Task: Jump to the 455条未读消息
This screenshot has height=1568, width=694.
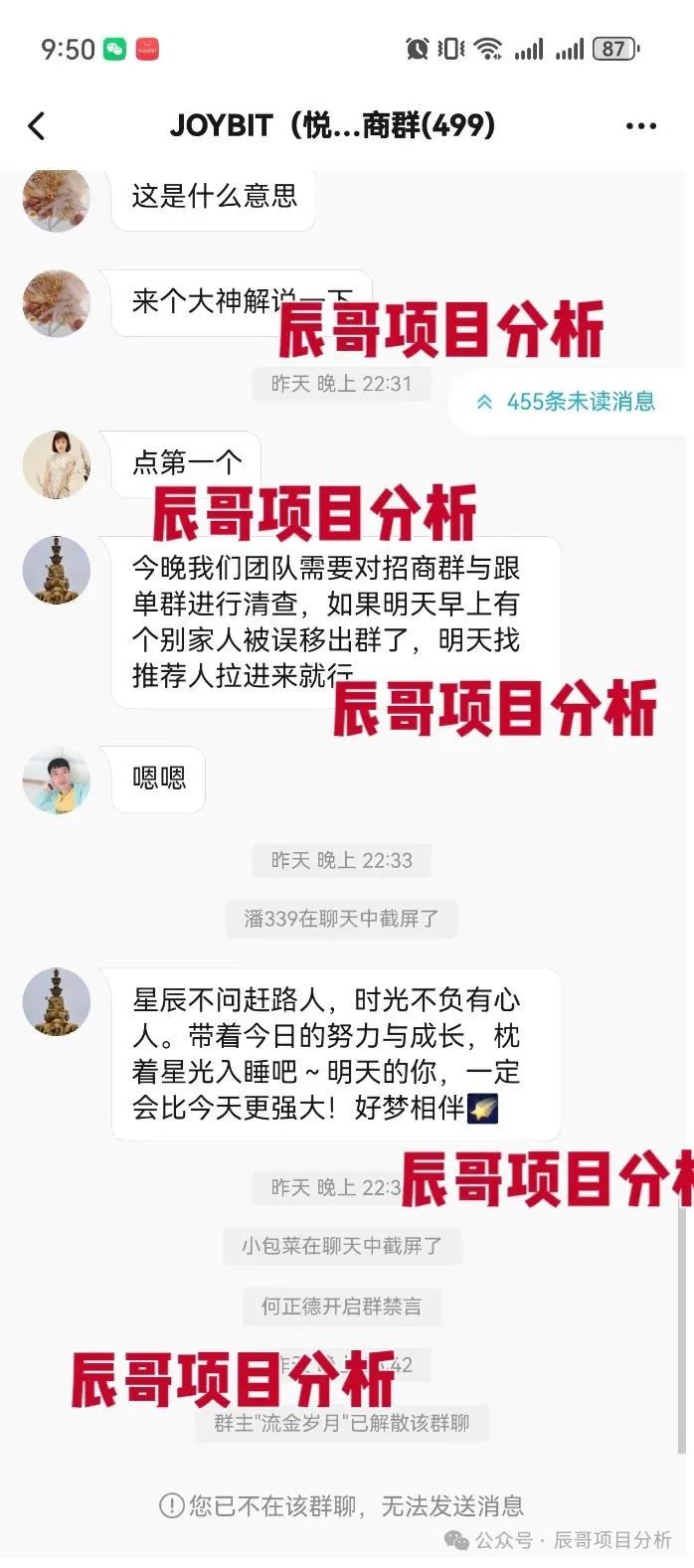Action: tap(567, 402)
